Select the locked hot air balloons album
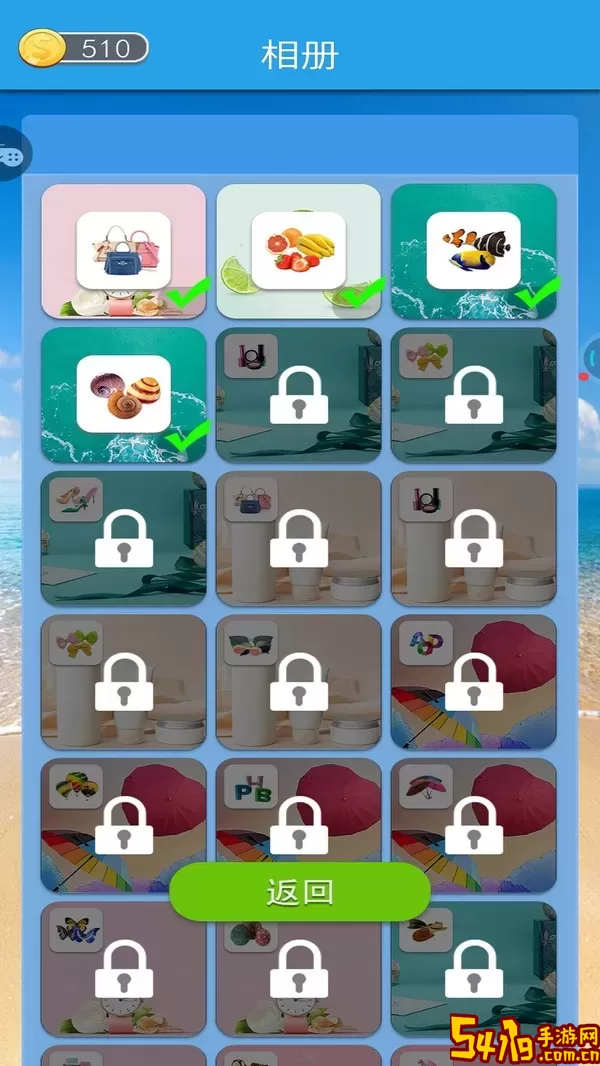 tap(123, 825)
